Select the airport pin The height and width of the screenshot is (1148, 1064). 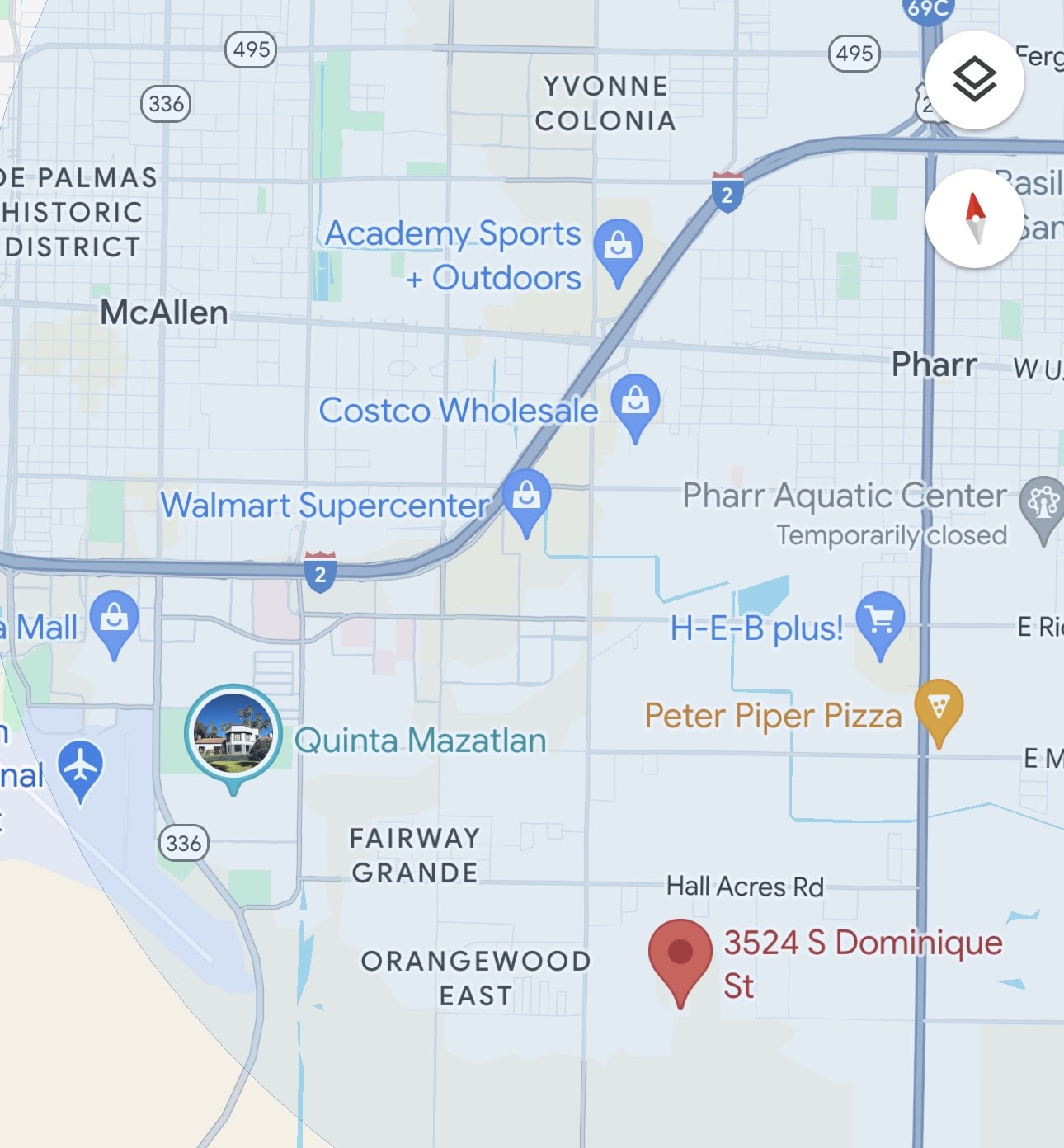click(x=80, y=771)
